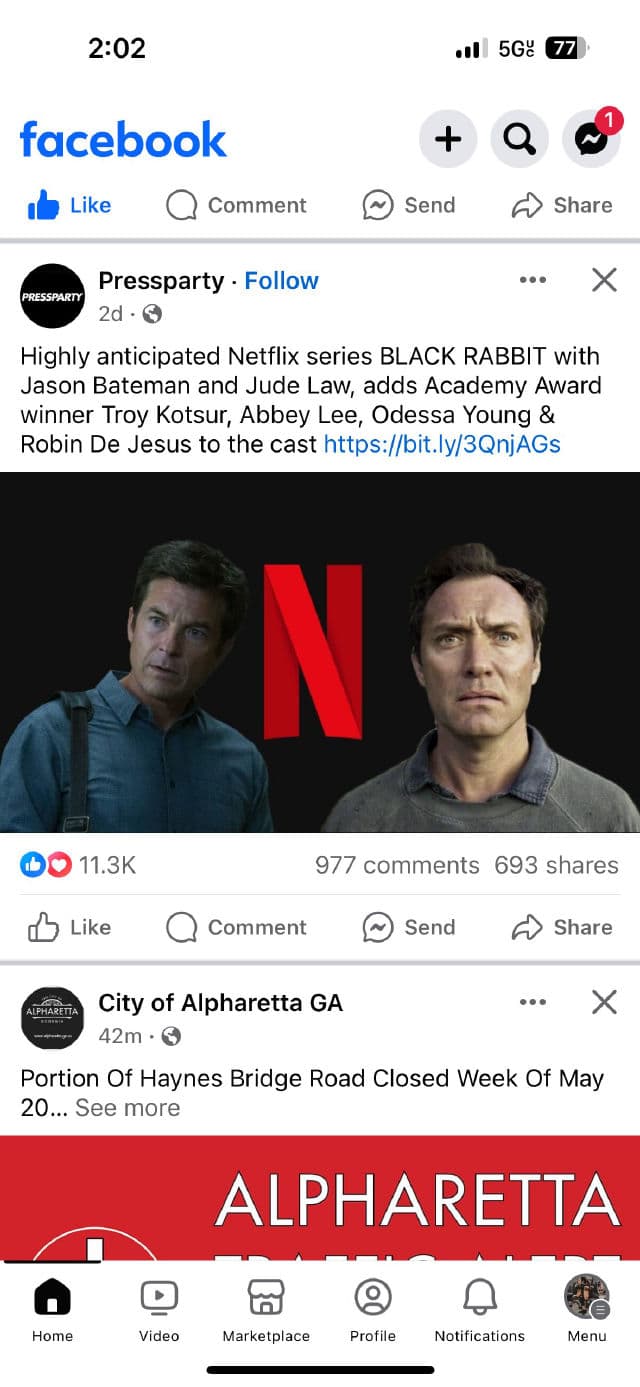View the 977 comments
Screen dimensions: 640x1387
click(x=397, y=865)
